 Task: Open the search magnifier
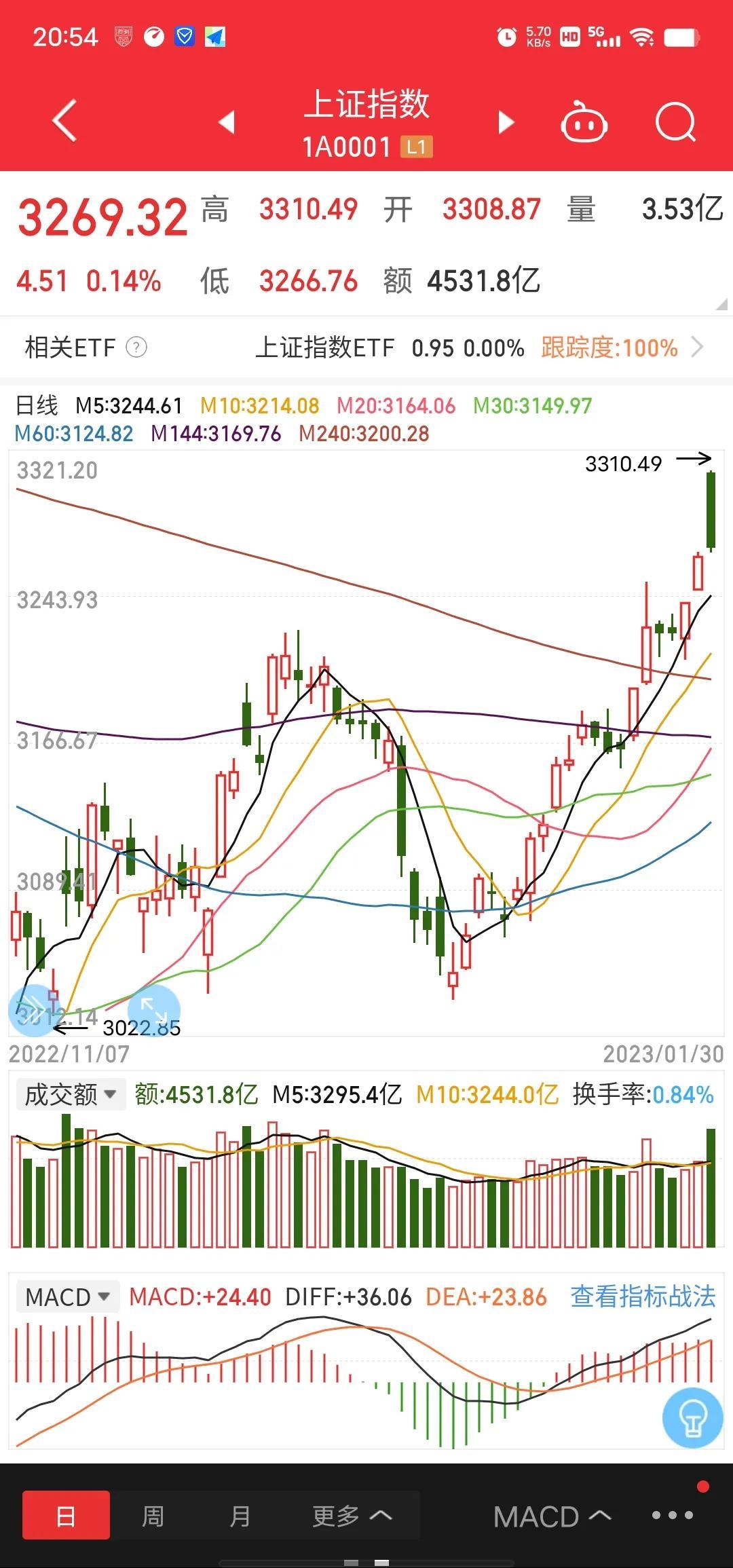(x=676, y=123)
